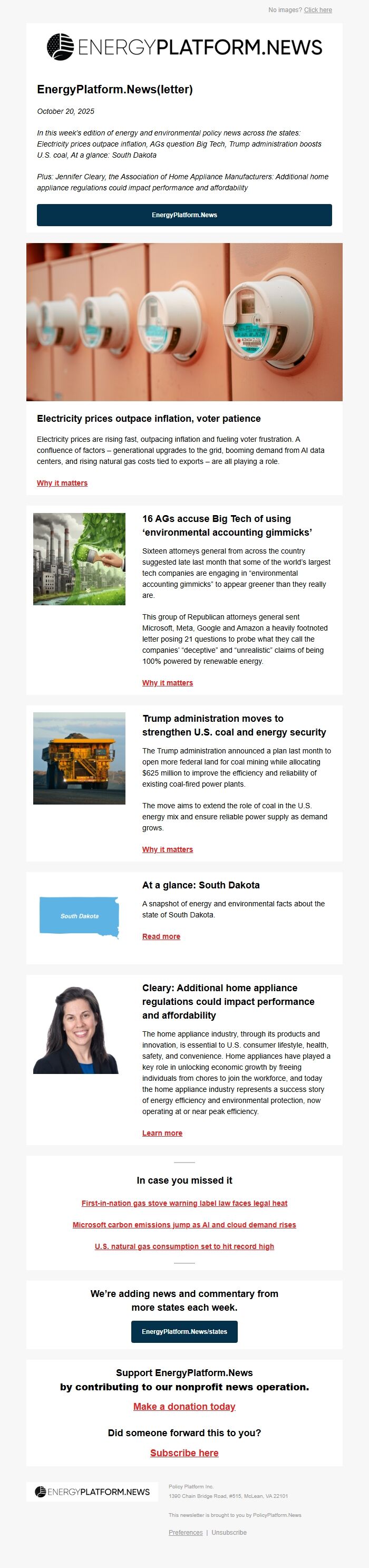This screenshot has width=369, height=1568.
Task: Open the 'Click here' no-images link
Action: tap(318, 11)
